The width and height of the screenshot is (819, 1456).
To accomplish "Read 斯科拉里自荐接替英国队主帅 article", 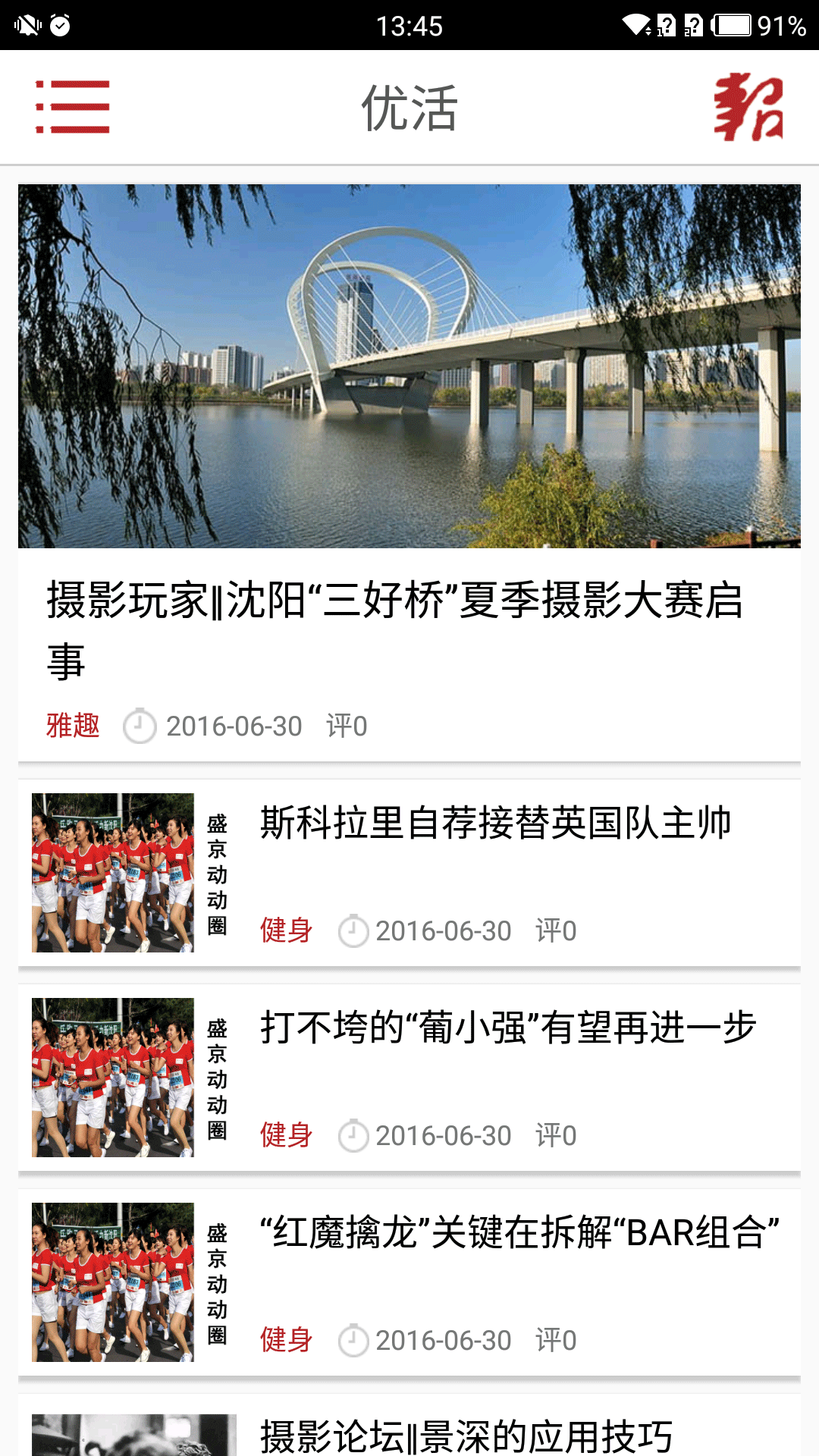I will tap(495, 824).
